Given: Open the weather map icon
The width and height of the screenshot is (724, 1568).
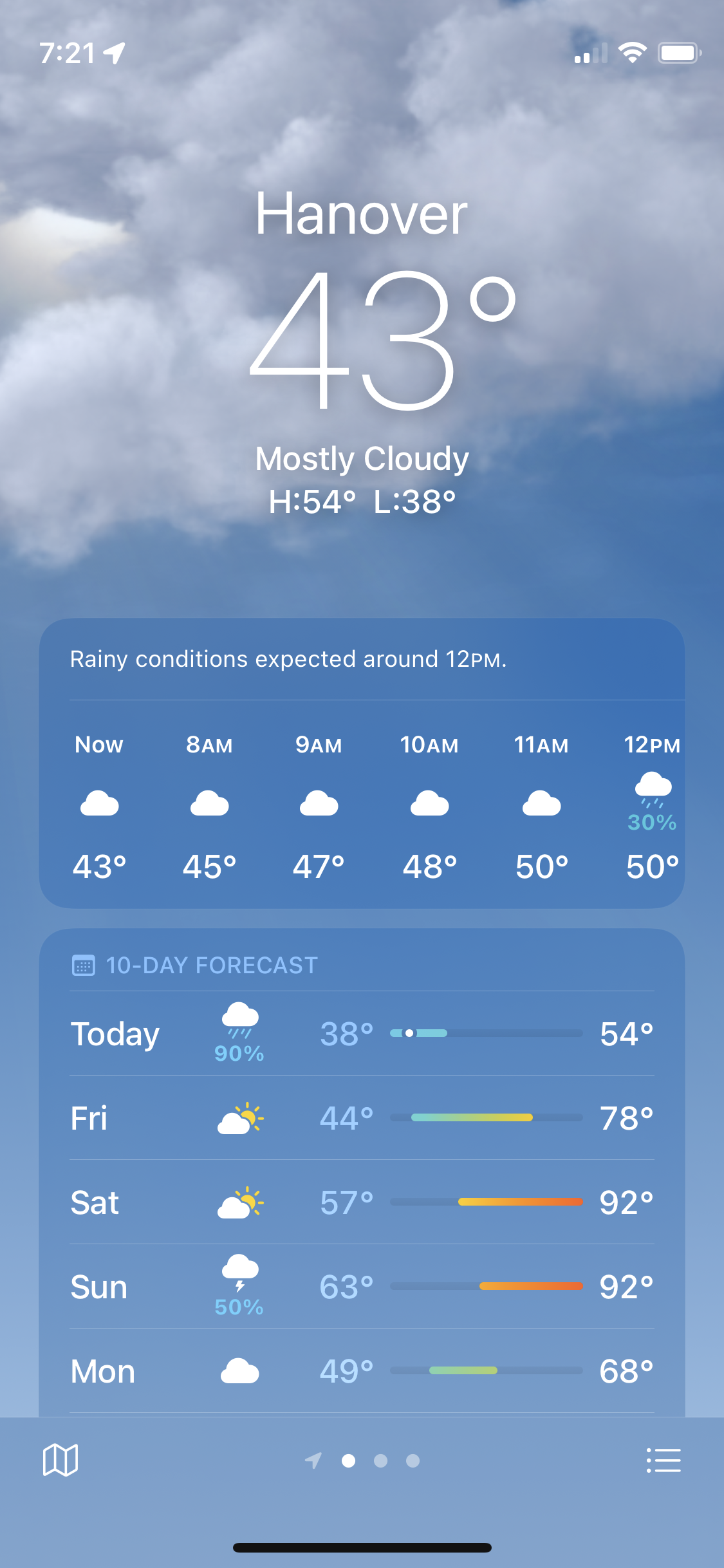Looking at the screenshot, I should [60, 1460].
